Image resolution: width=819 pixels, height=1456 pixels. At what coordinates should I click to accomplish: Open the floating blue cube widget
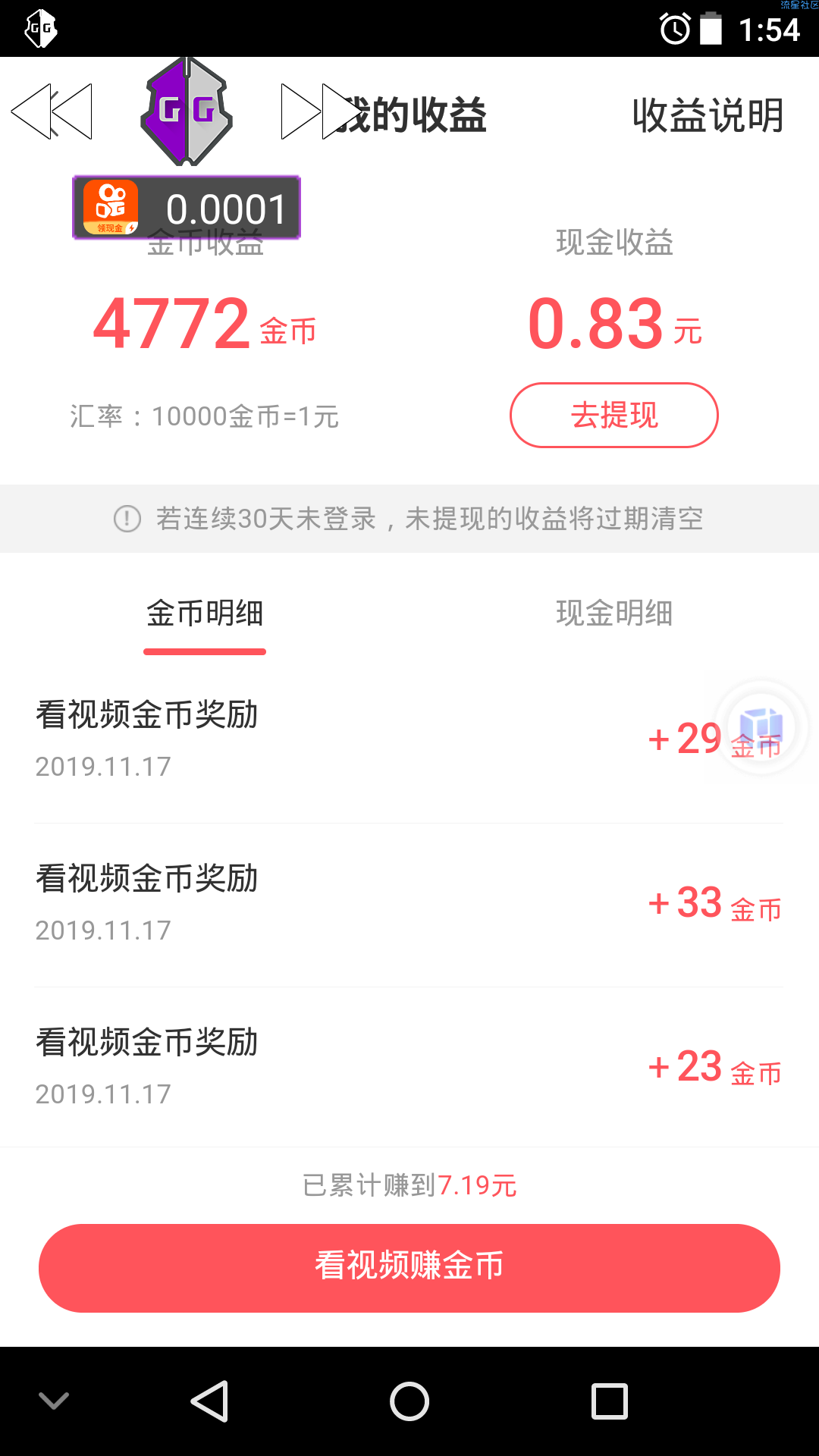(761, 728)
